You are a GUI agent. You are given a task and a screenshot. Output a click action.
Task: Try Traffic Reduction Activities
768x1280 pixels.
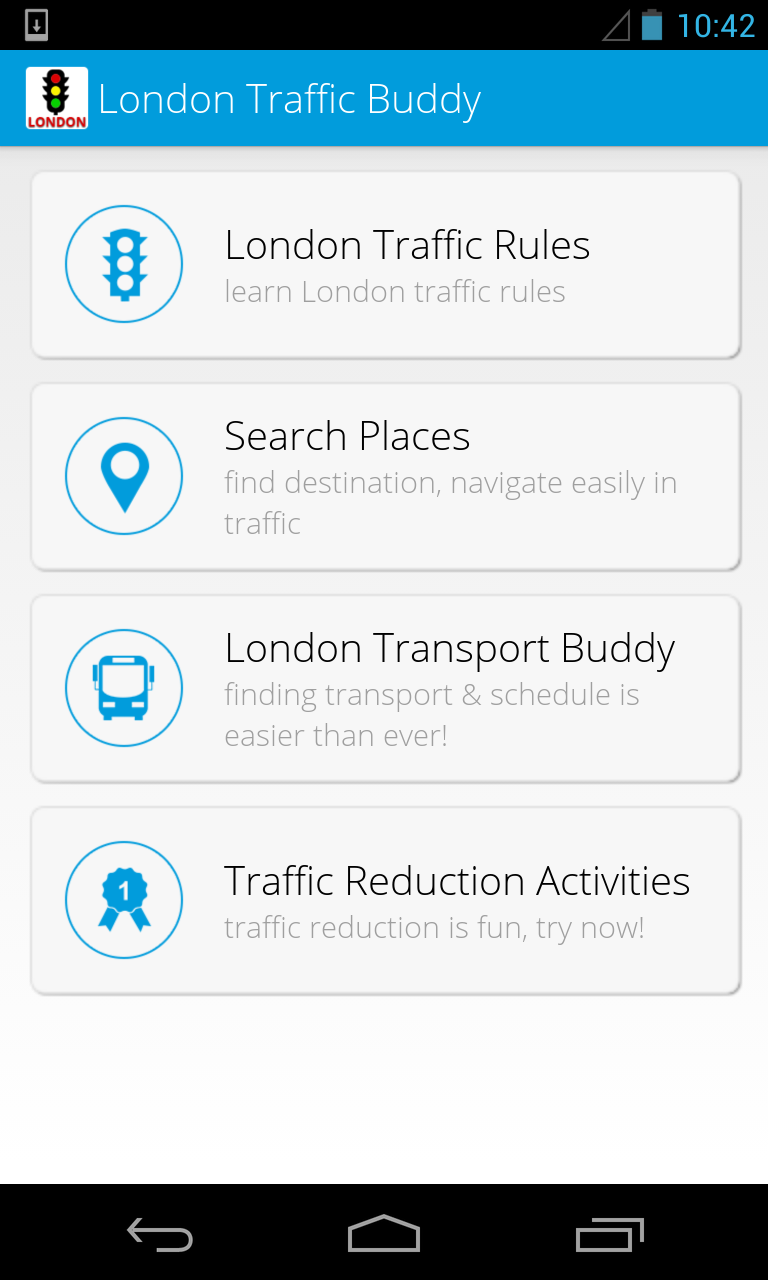[x=385, y=901]
